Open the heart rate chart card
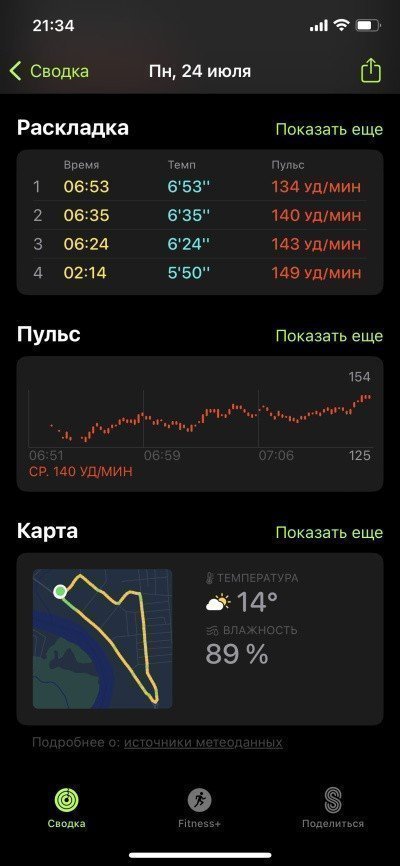 click(199, 424)
